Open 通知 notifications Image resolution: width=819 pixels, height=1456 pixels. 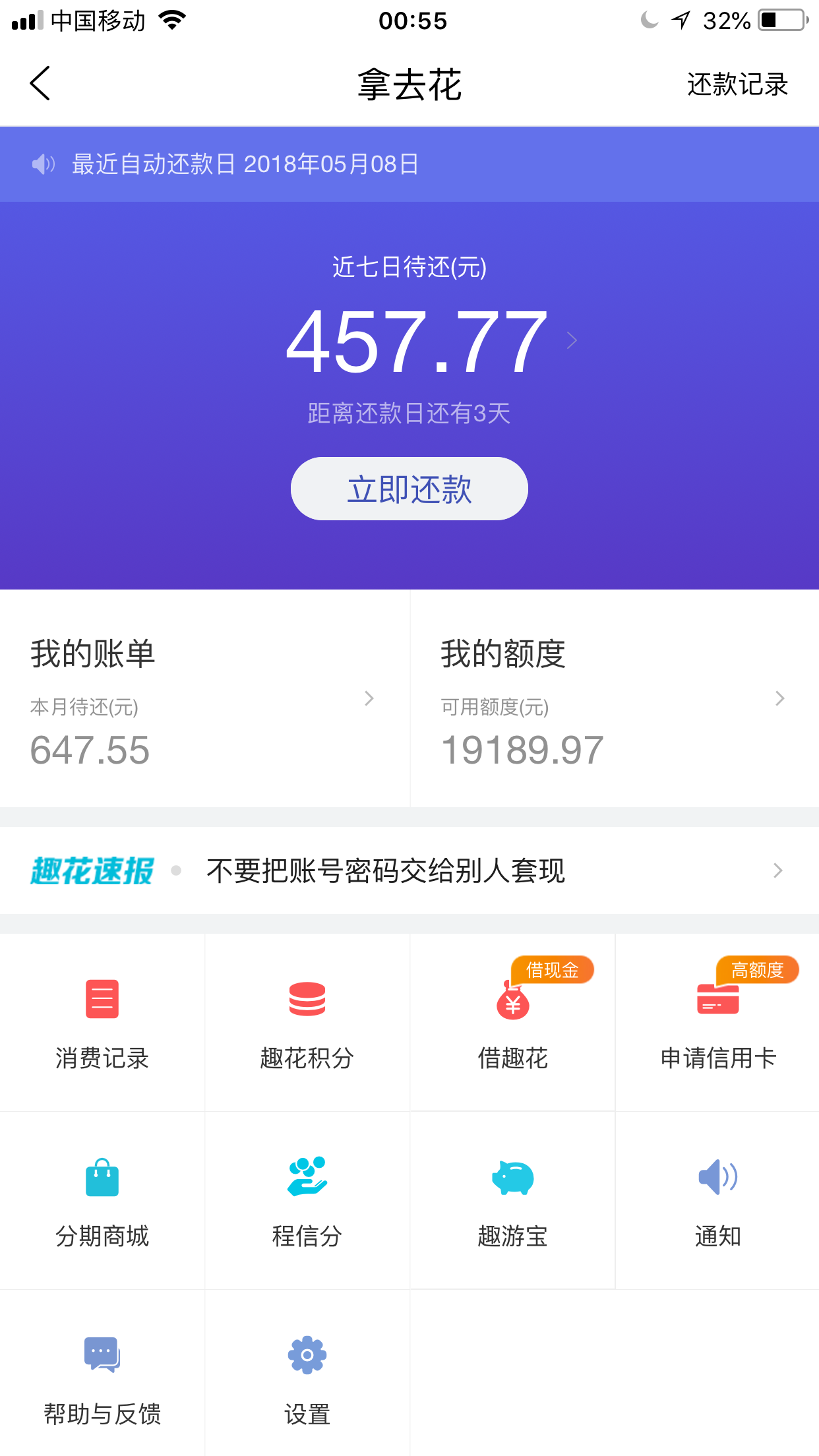coord(717,1201)
